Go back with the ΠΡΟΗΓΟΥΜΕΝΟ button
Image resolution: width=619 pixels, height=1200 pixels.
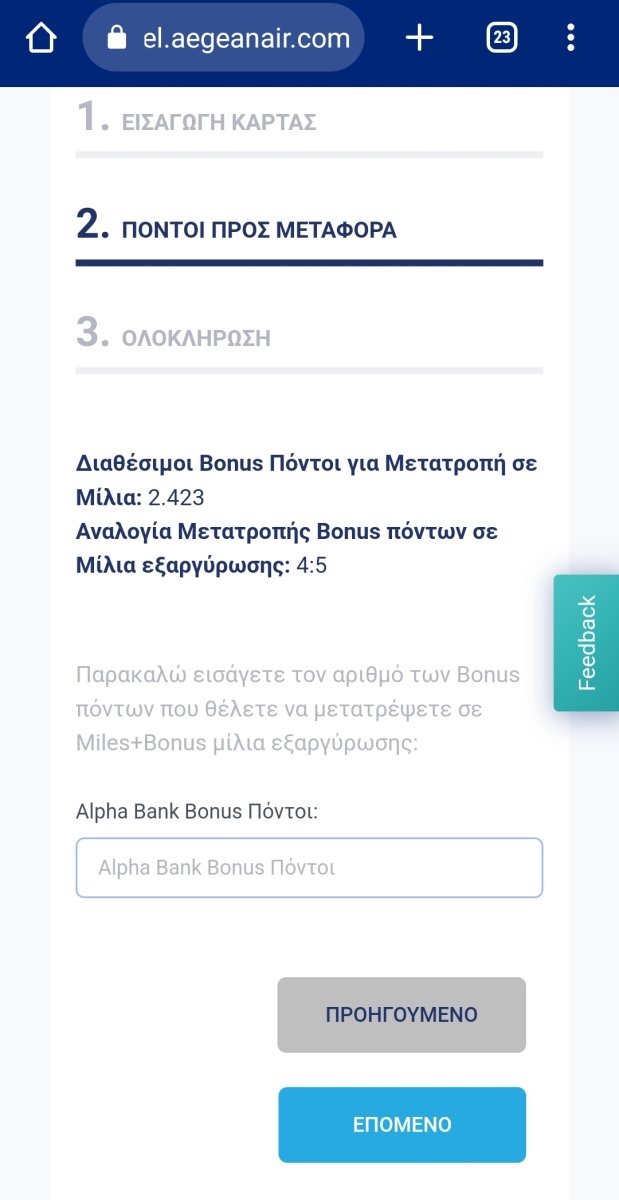(401, 1015)
